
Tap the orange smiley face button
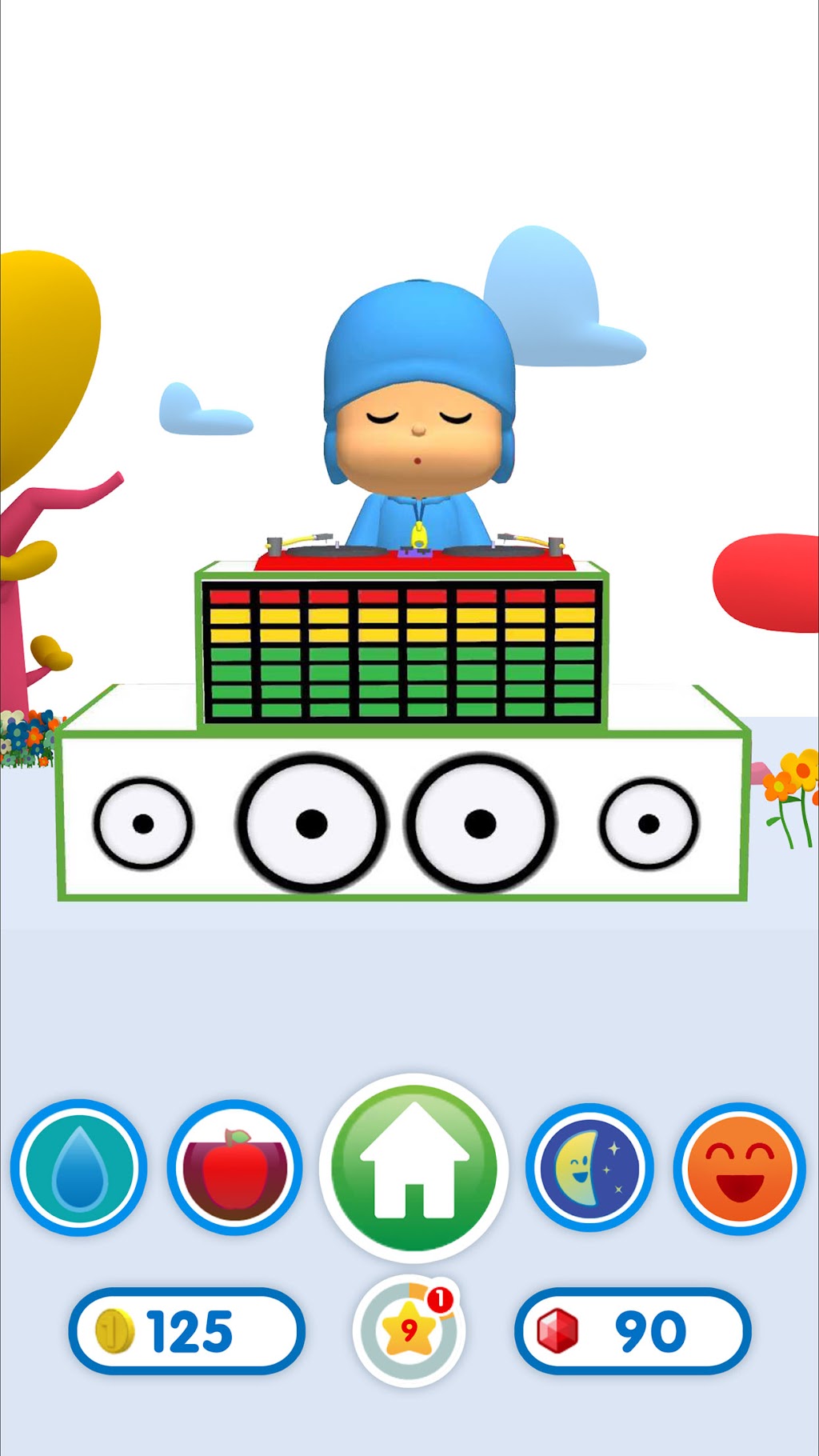coord(740,1168)
